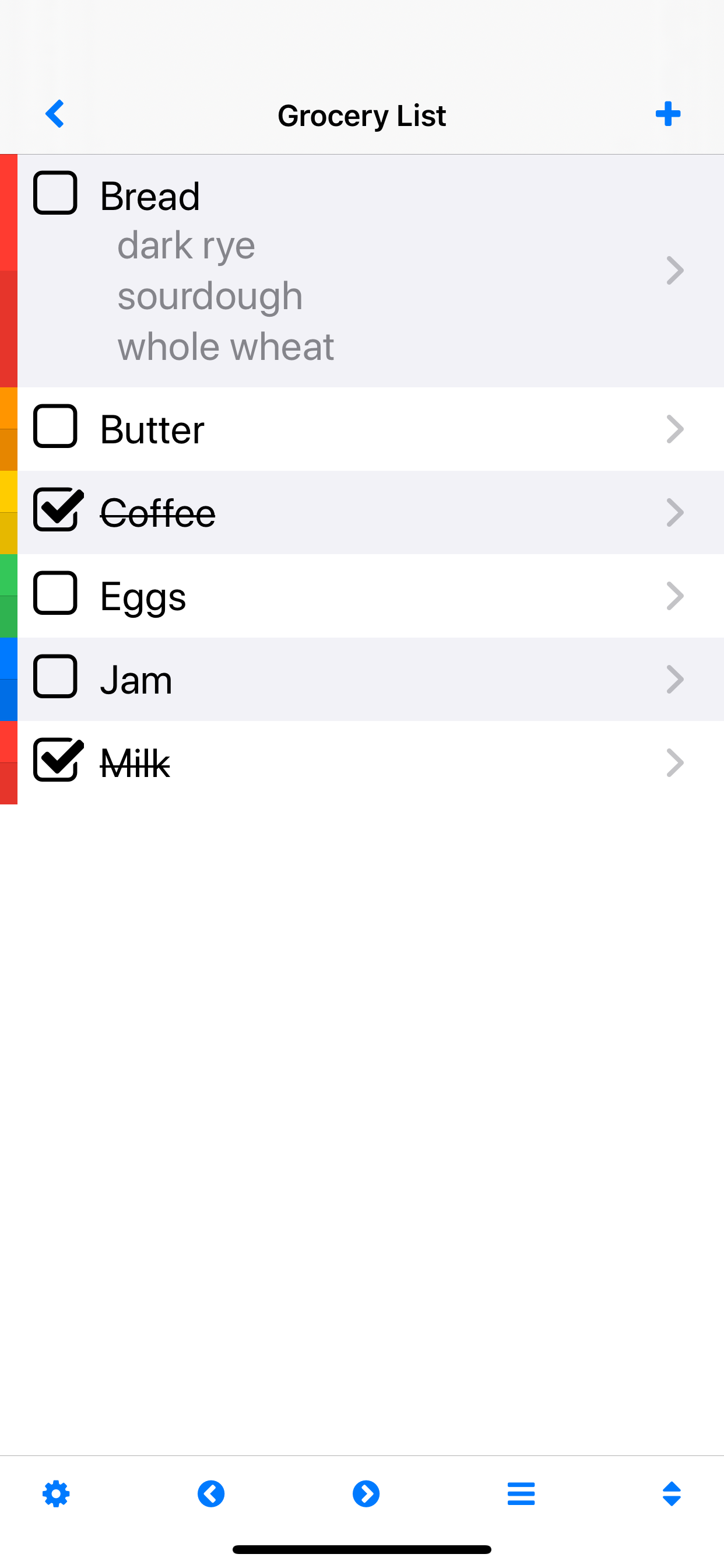Screen dimensions: 724x1568
Task: Open details for the Eggs row
Action: [x=674, y=596]
